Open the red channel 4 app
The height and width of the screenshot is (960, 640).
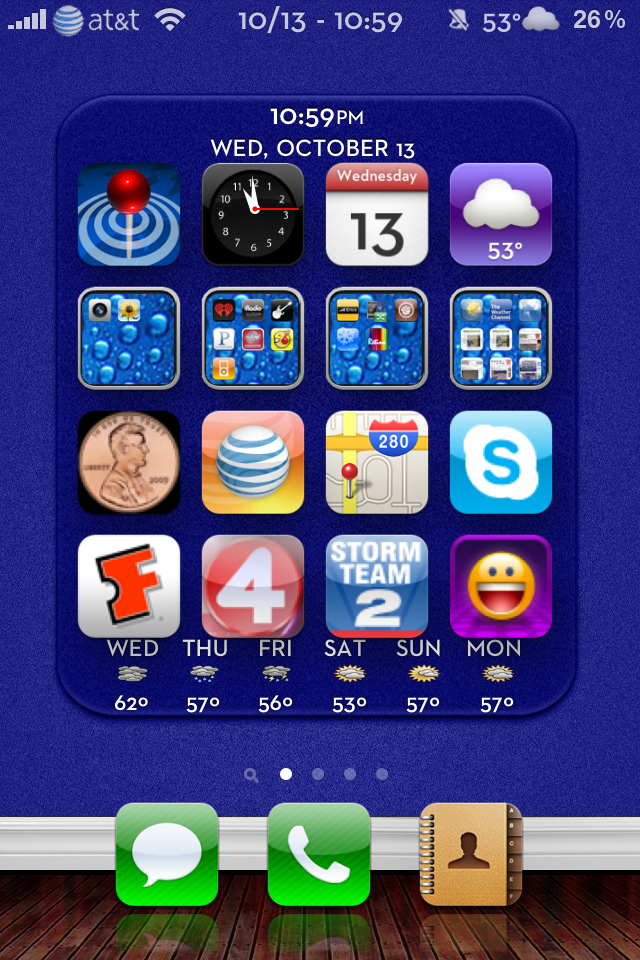(253, 586)
